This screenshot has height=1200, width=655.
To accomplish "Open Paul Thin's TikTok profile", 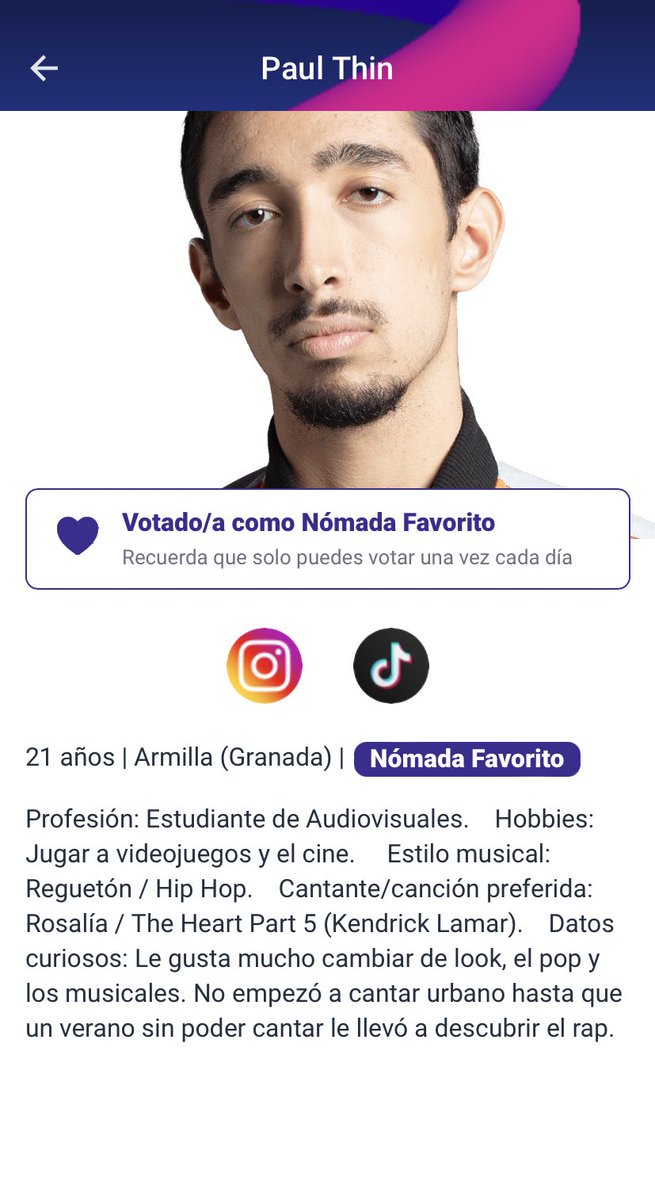I will (391, 665).
